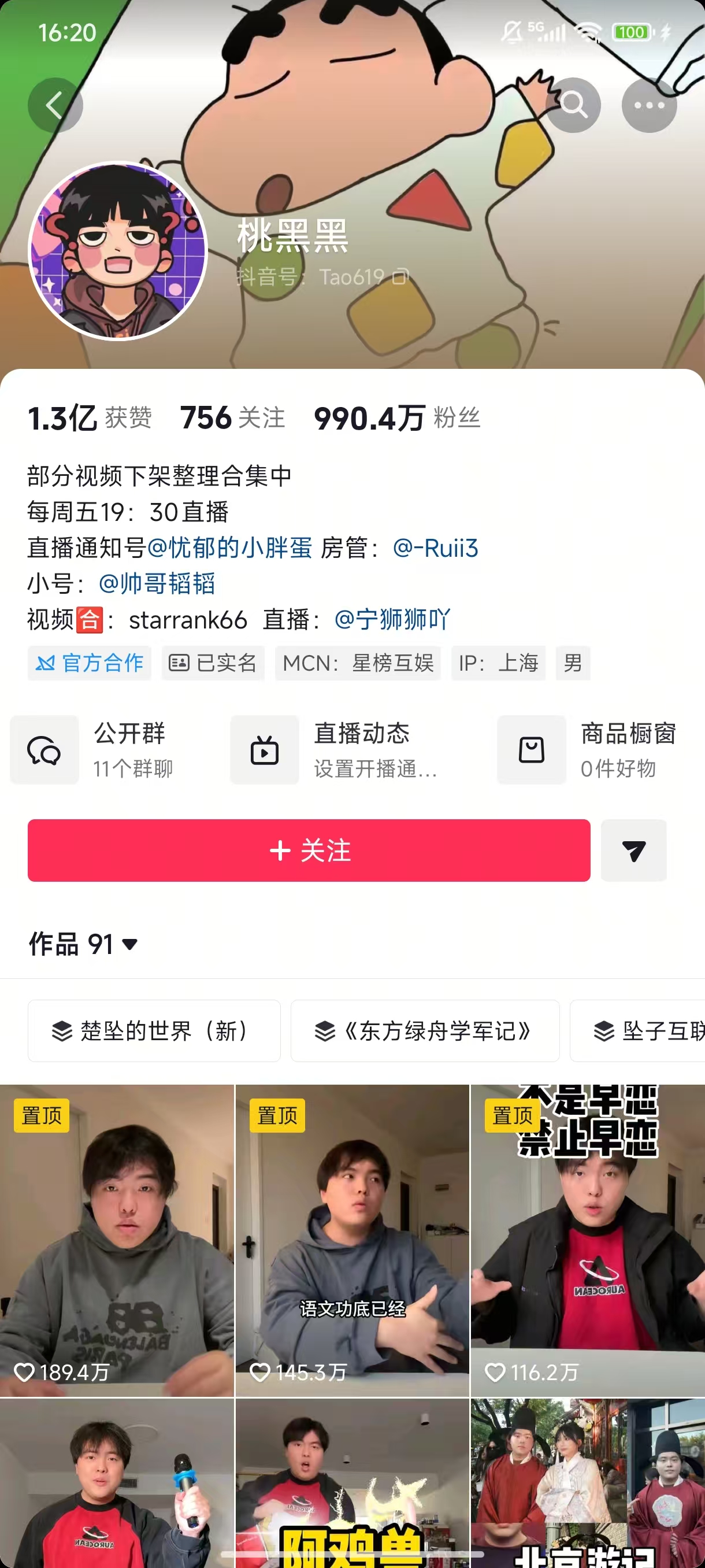Copy the Douyin ID Tao619

click(x=400, y=277)
